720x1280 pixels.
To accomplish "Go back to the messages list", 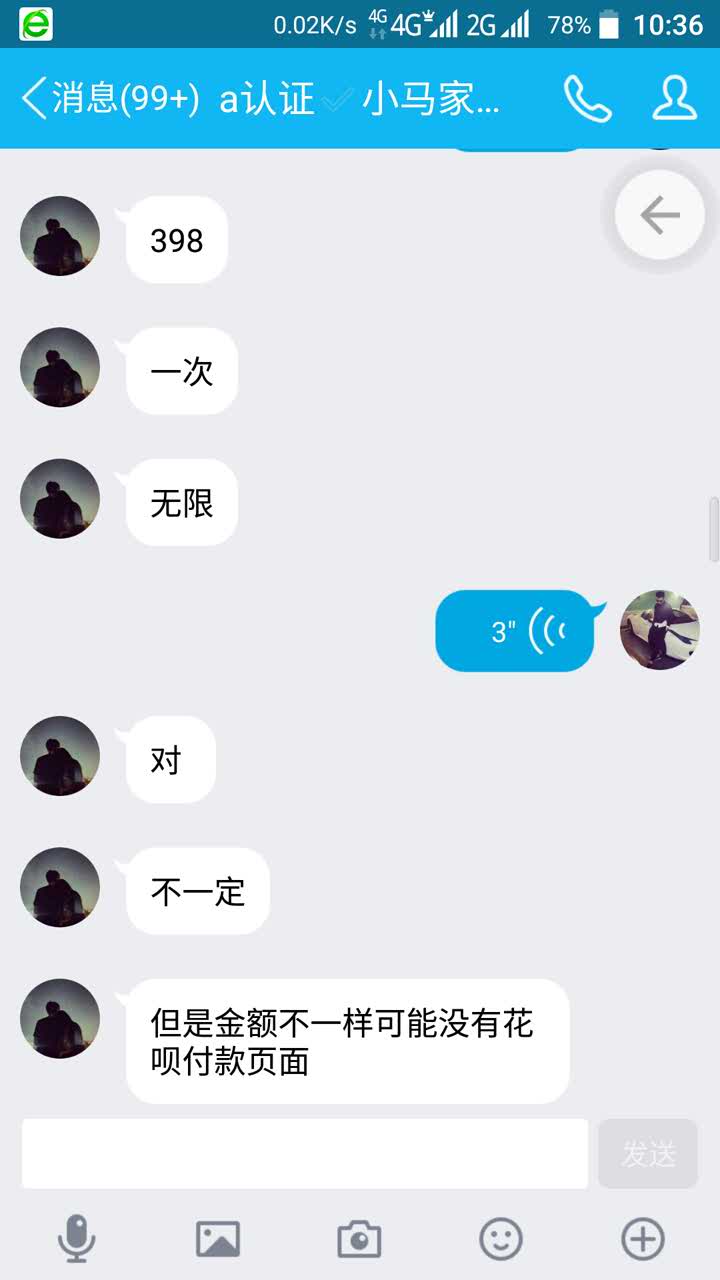I will click(x=108, y=99).
